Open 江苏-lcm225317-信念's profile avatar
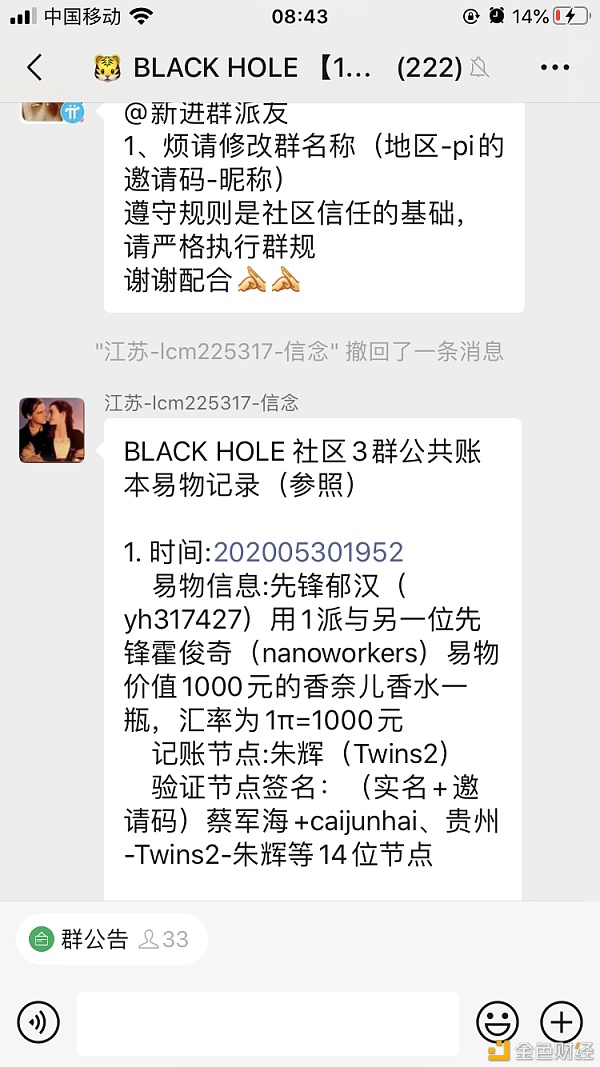The width and height of the screenshot is (600, 1067). coord(52,430)
